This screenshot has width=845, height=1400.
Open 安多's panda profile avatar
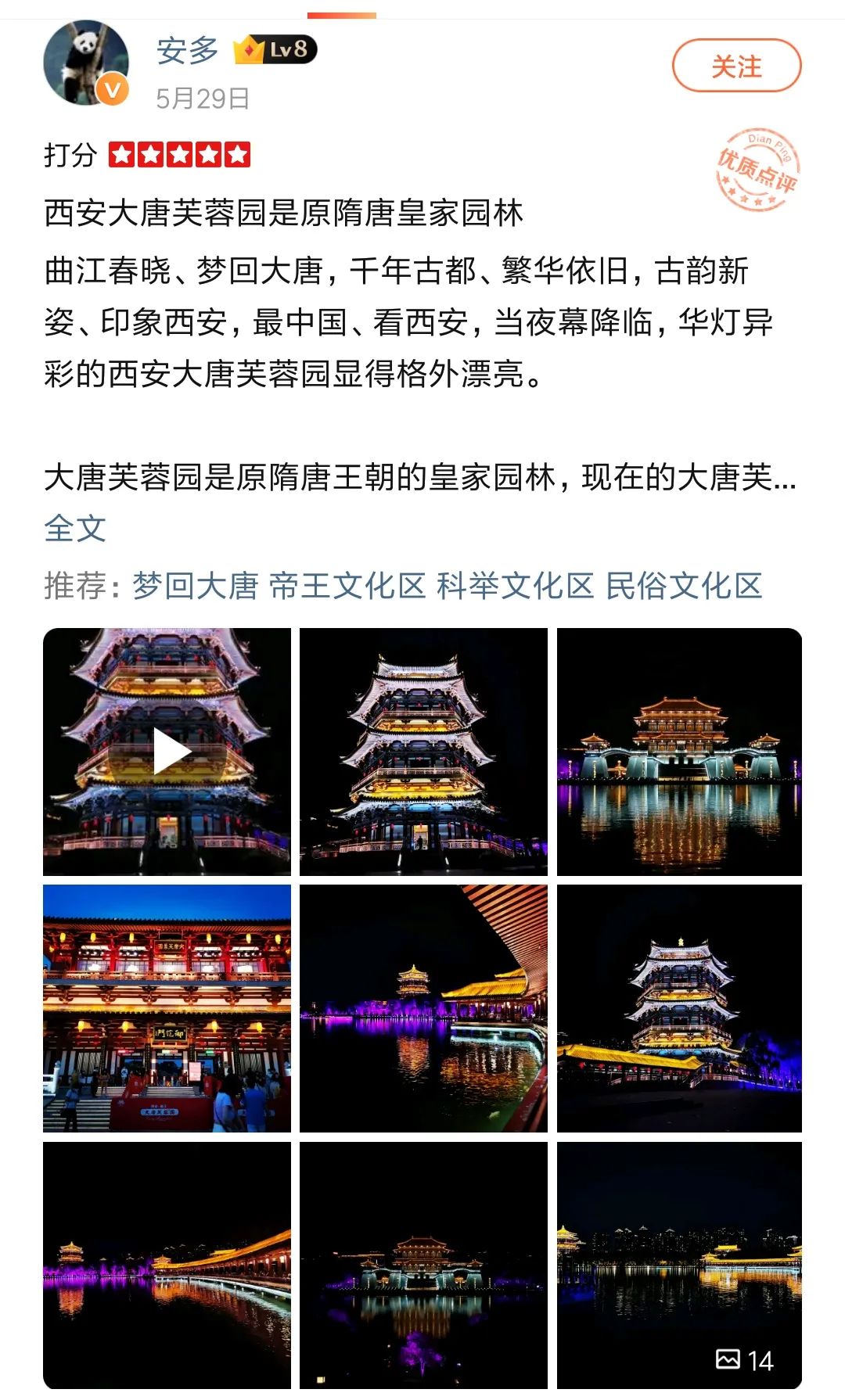86,63
